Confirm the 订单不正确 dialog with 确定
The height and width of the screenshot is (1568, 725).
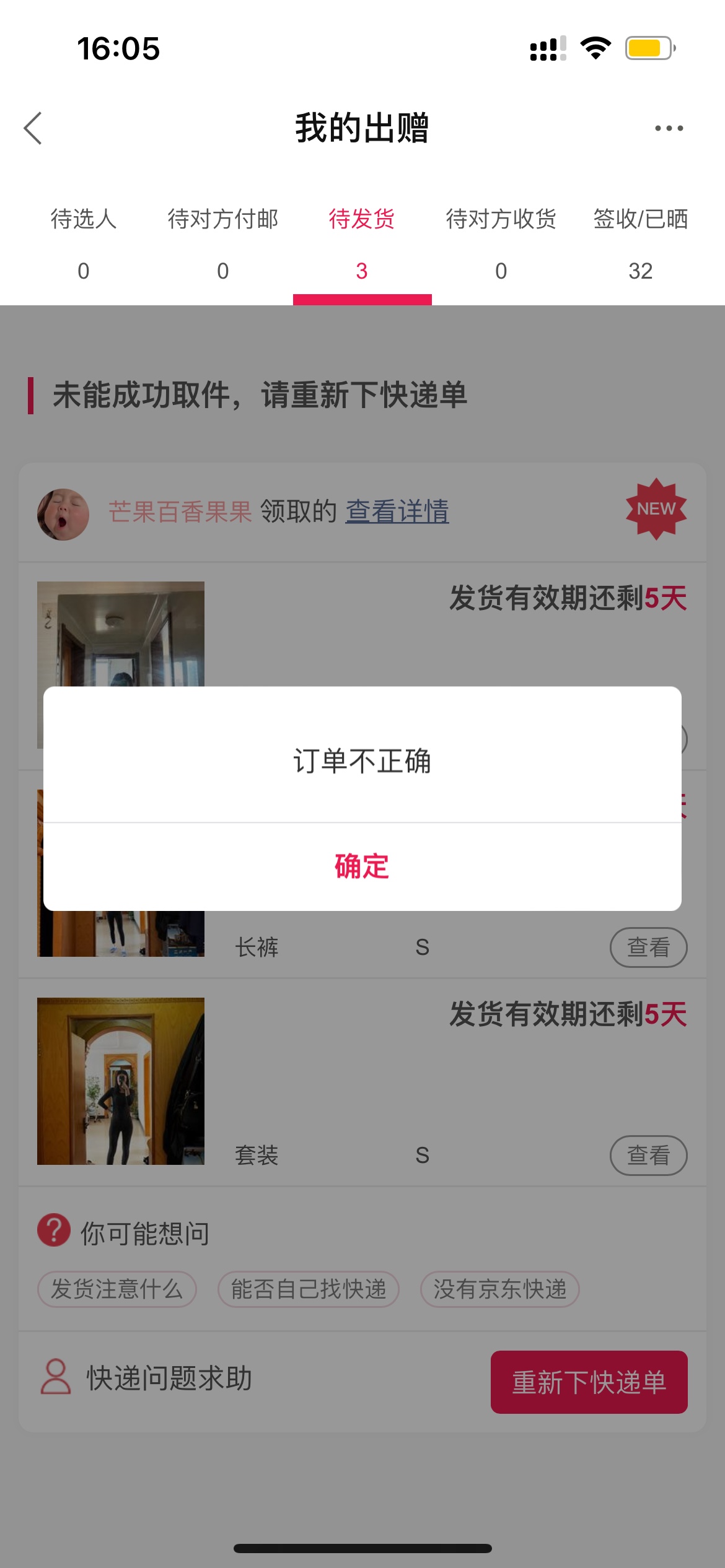(362, 866)
